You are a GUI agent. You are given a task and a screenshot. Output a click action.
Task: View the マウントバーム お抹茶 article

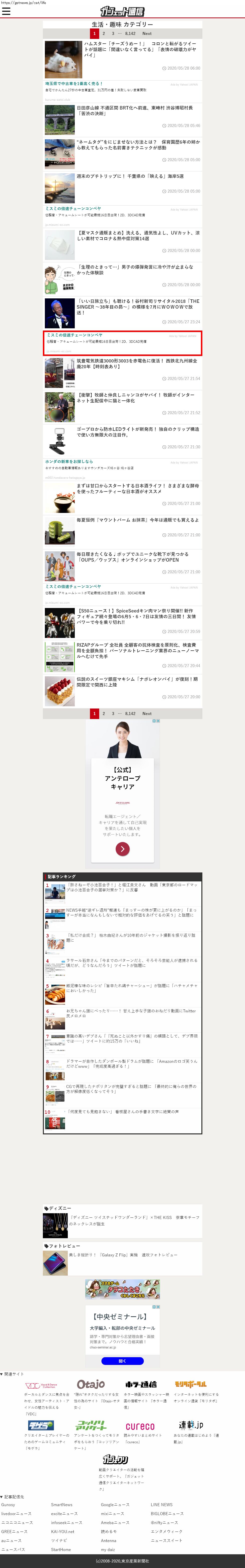click(137, 520)
